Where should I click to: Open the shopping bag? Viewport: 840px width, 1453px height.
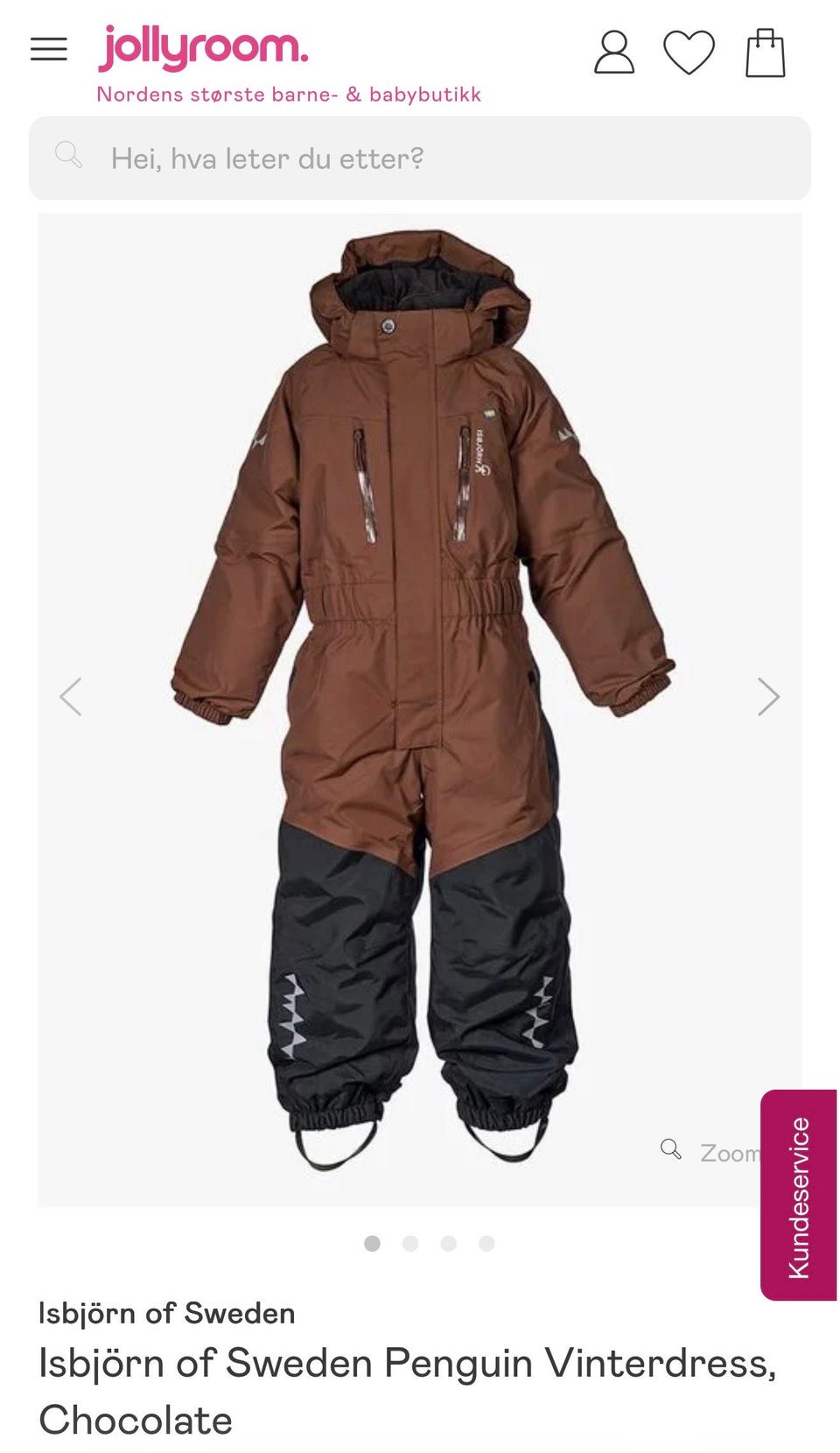click(765, 53)
